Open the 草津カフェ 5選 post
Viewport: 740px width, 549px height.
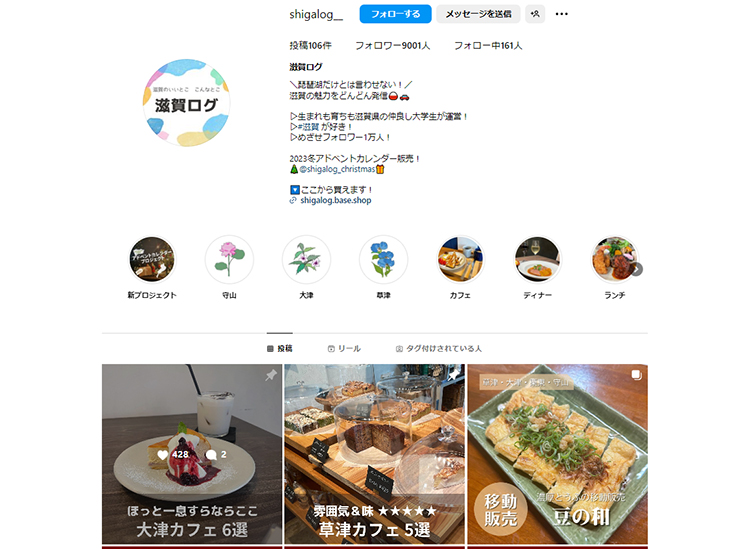[374, 455]
